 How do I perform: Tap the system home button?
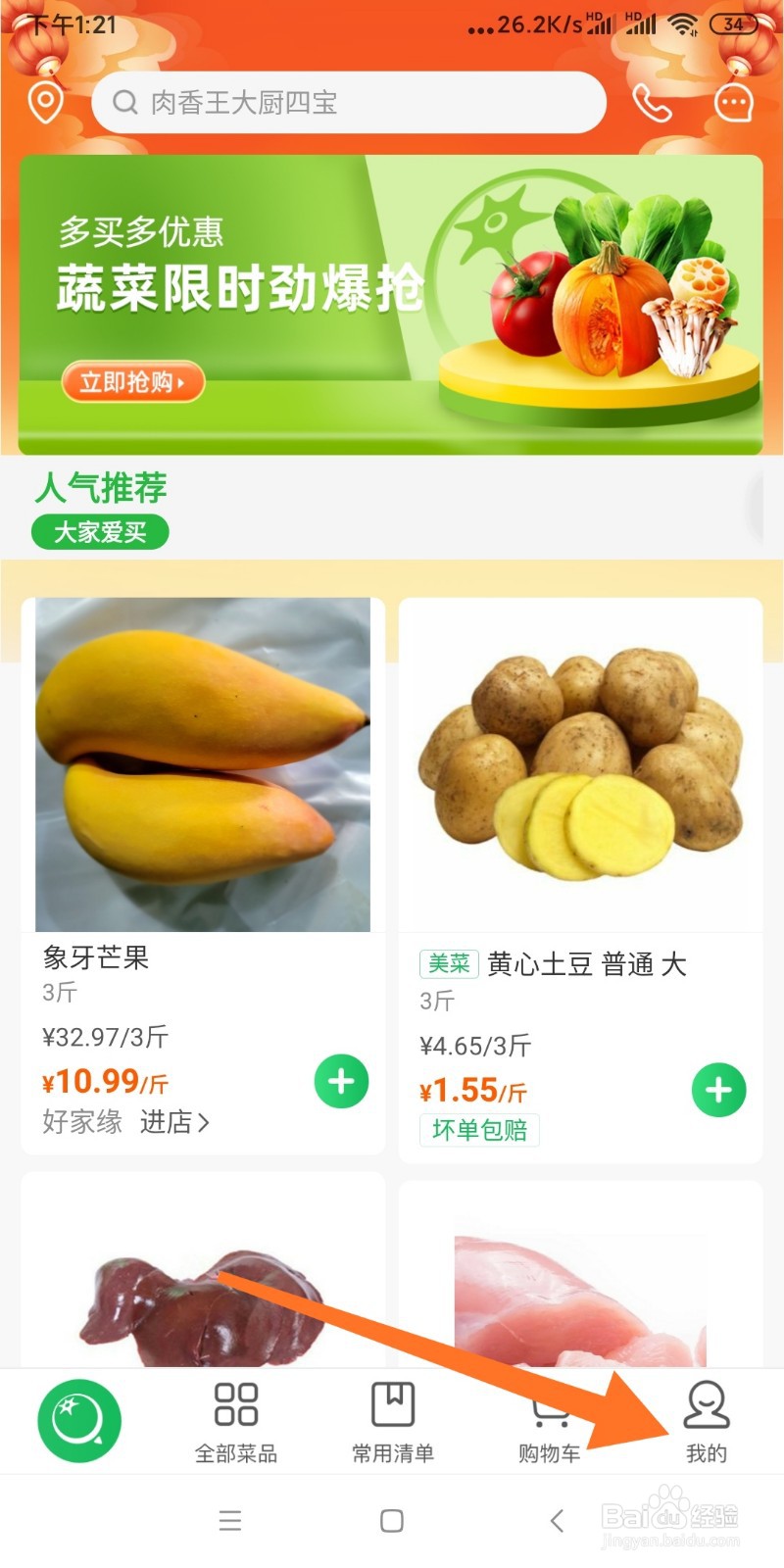(392, 1521)
